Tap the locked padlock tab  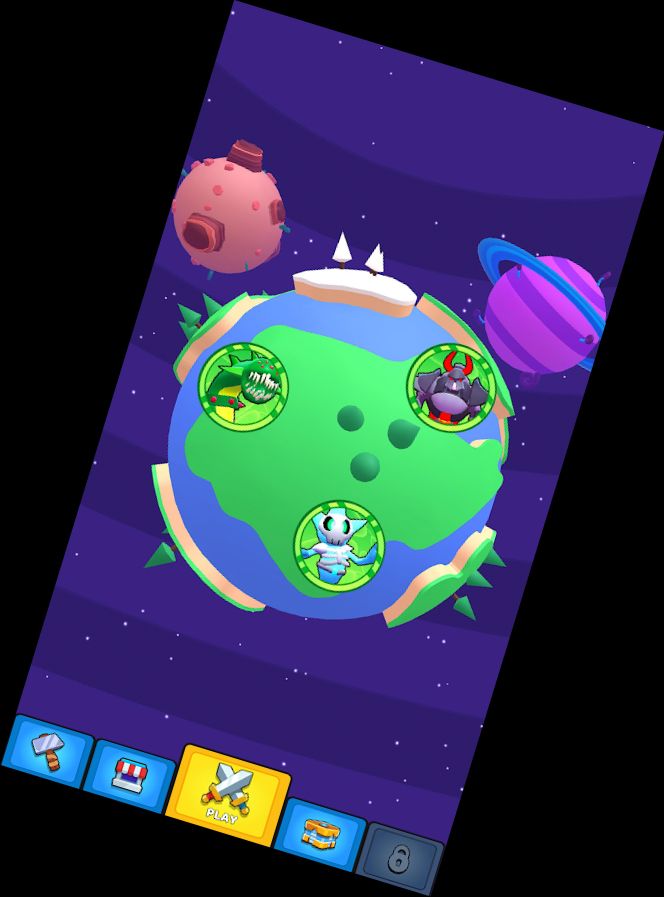tap(398, 856)
